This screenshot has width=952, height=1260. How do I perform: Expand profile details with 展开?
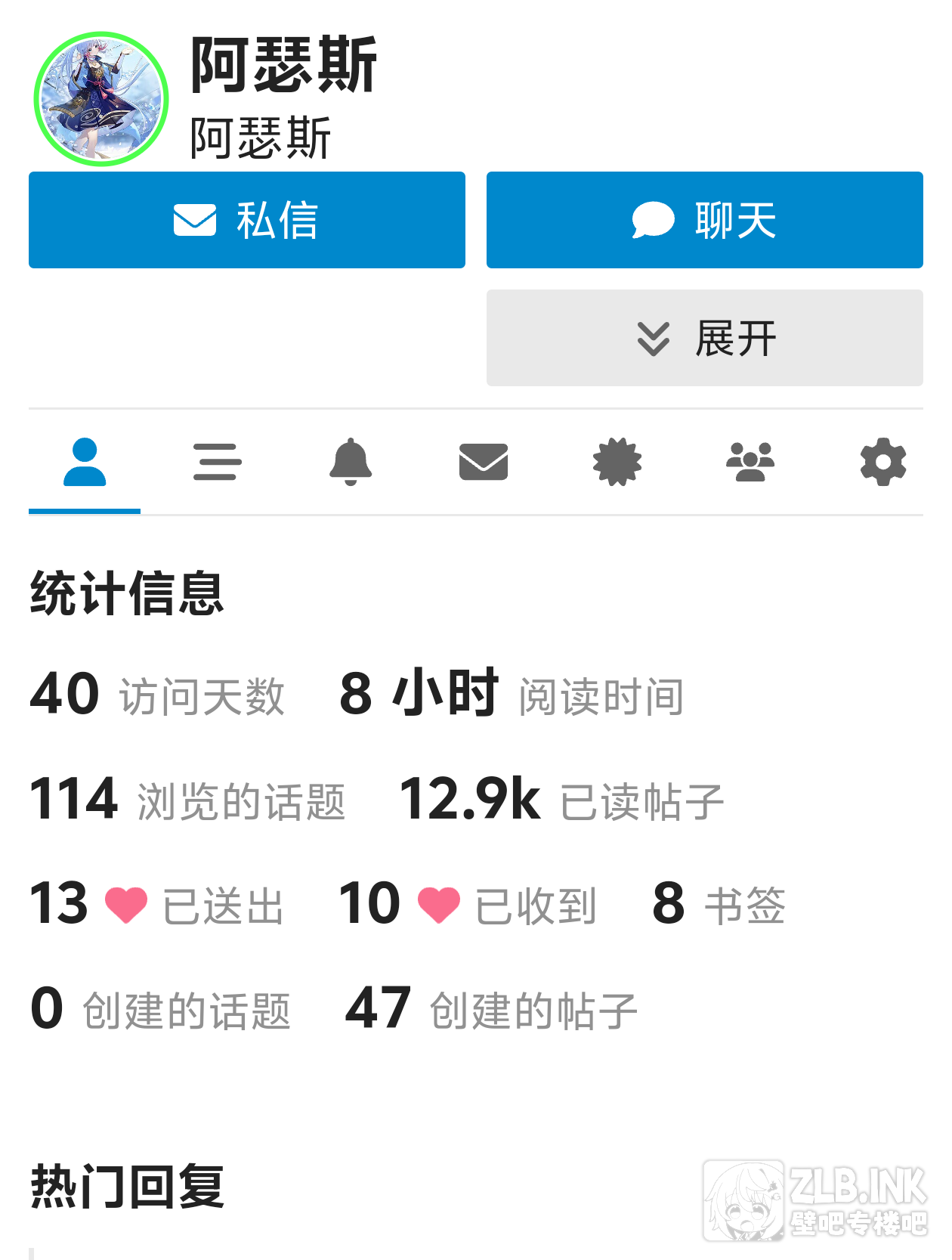[704, 338]
